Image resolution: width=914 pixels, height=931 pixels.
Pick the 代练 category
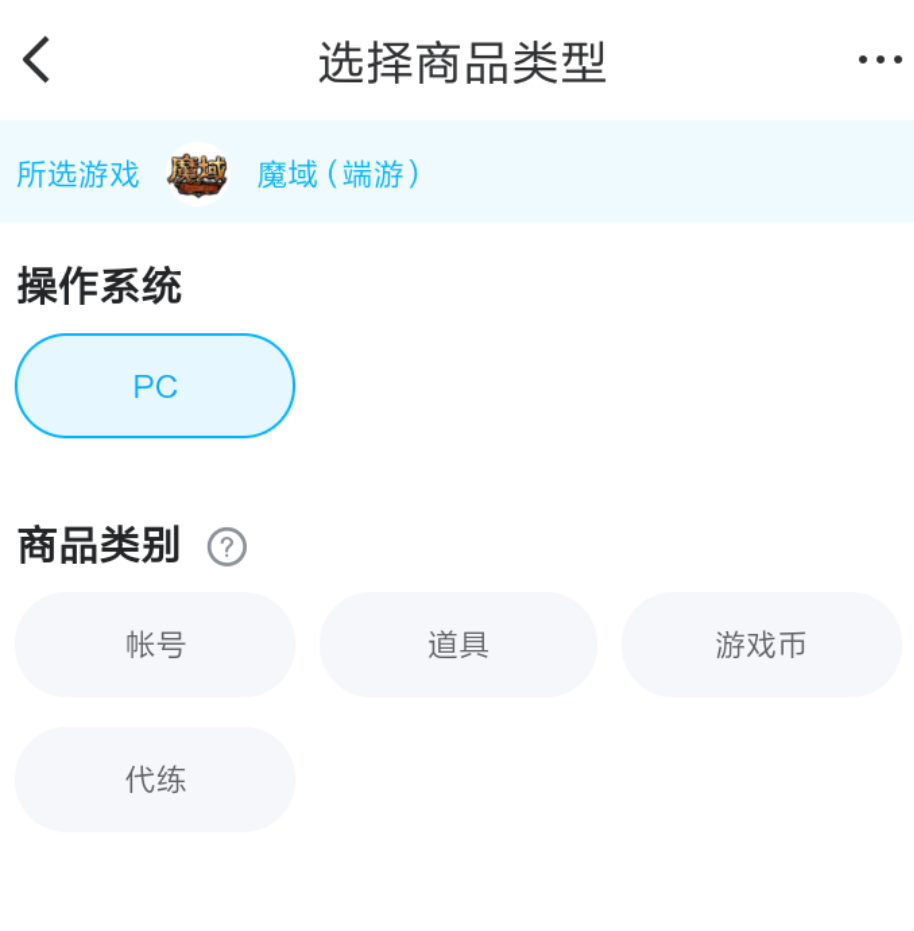155,779
